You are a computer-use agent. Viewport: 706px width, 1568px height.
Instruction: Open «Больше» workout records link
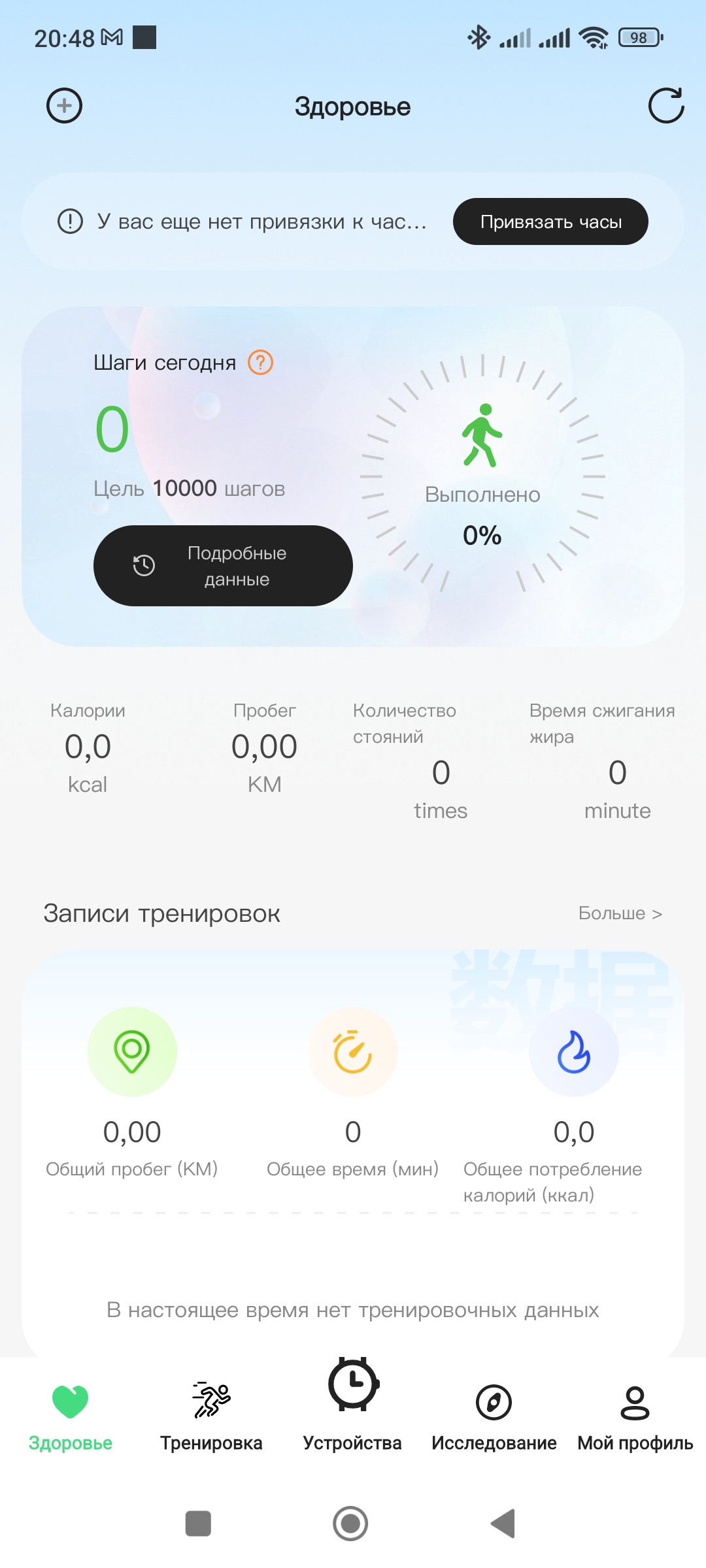coord(620,913)
